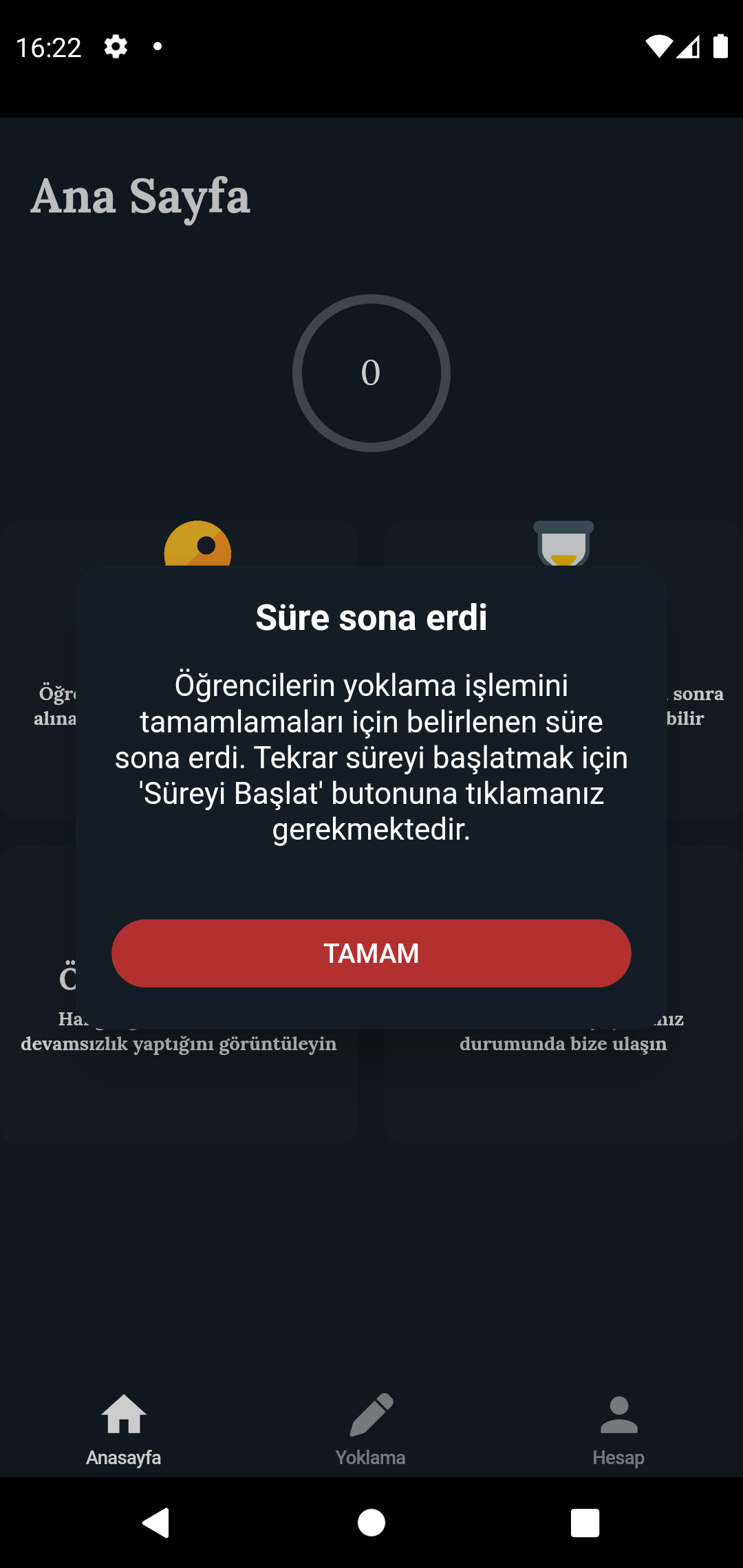The width and height of the screenshot is (743, 1568).
Task: Click the yellow donut chart icon
Action: coord(198,547)
